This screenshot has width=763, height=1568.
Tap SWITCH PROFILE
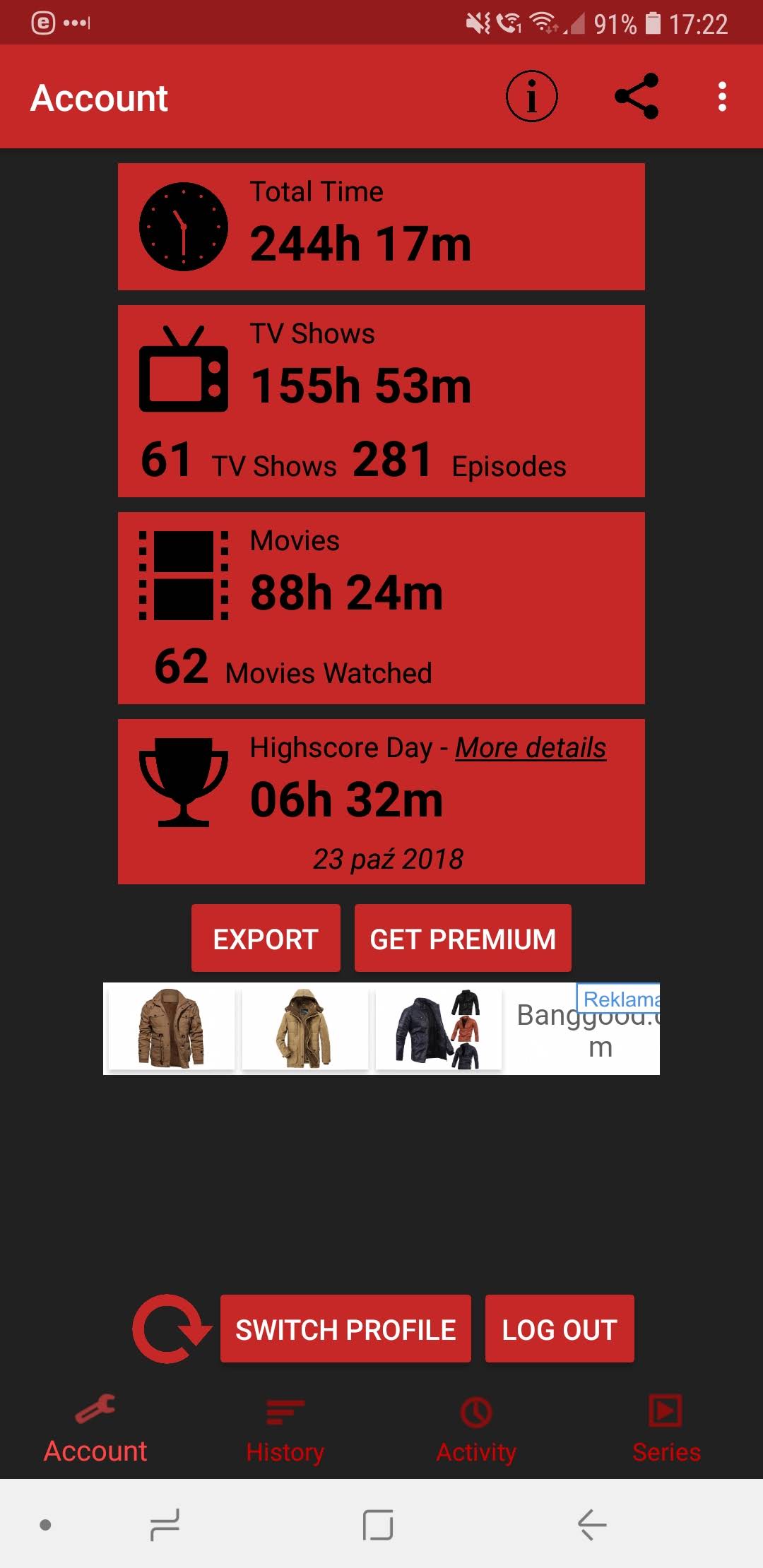pyautogui.click(x=345, y=1329)
